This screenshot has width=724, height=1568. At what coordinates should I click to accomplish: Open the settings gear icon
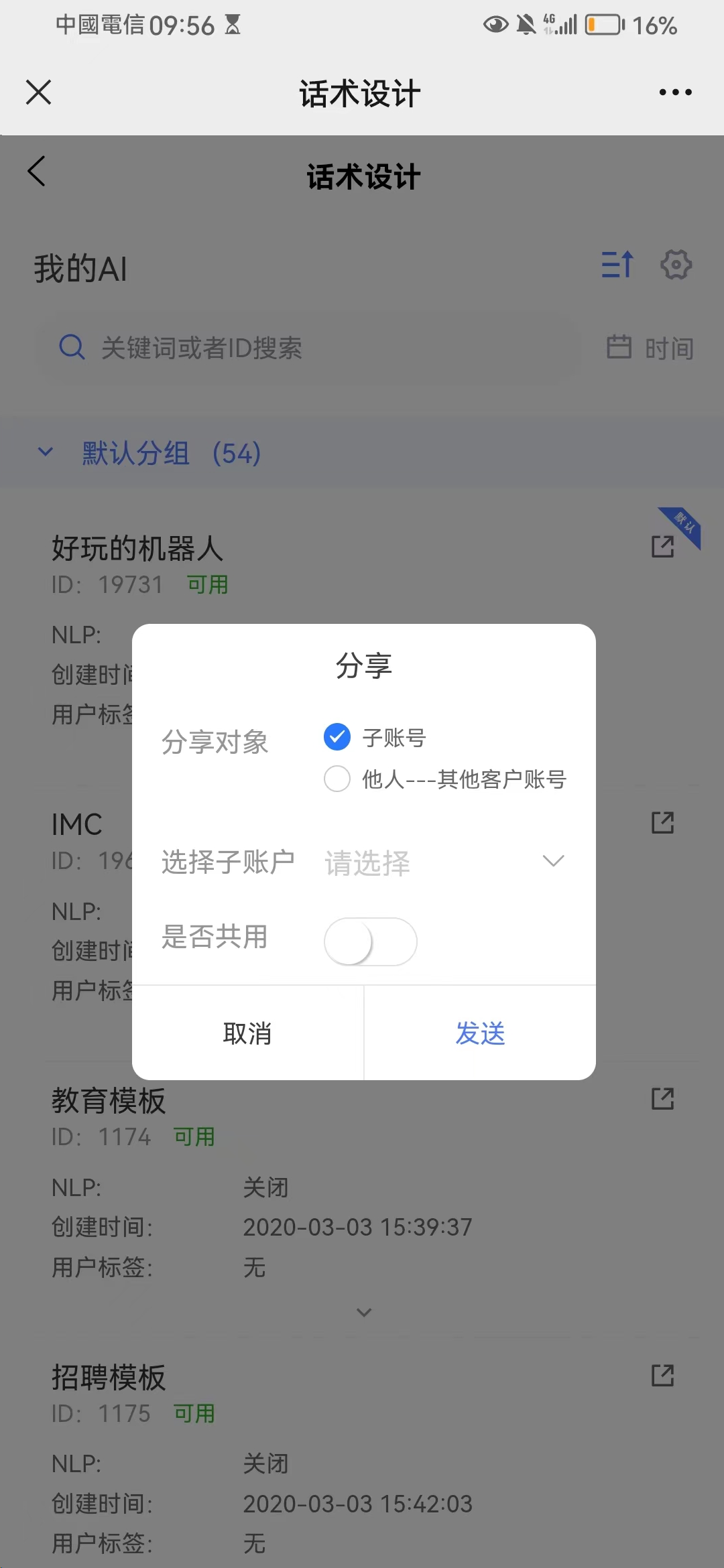click(x=676, y=265)
